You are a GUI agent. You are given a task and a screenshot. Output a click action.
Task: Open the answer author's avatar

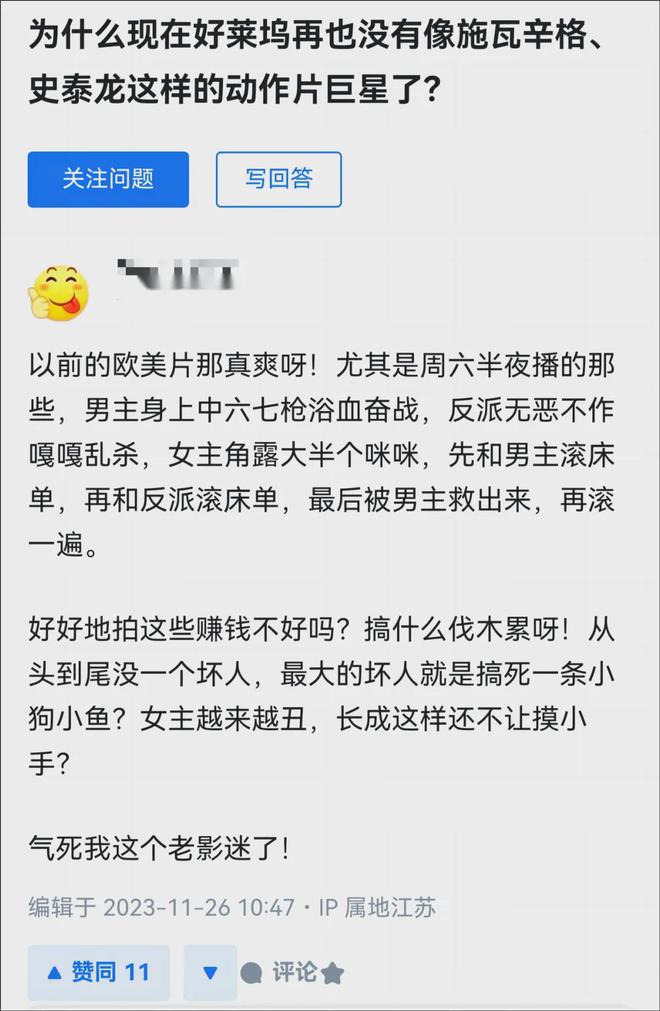pos(60,292)
